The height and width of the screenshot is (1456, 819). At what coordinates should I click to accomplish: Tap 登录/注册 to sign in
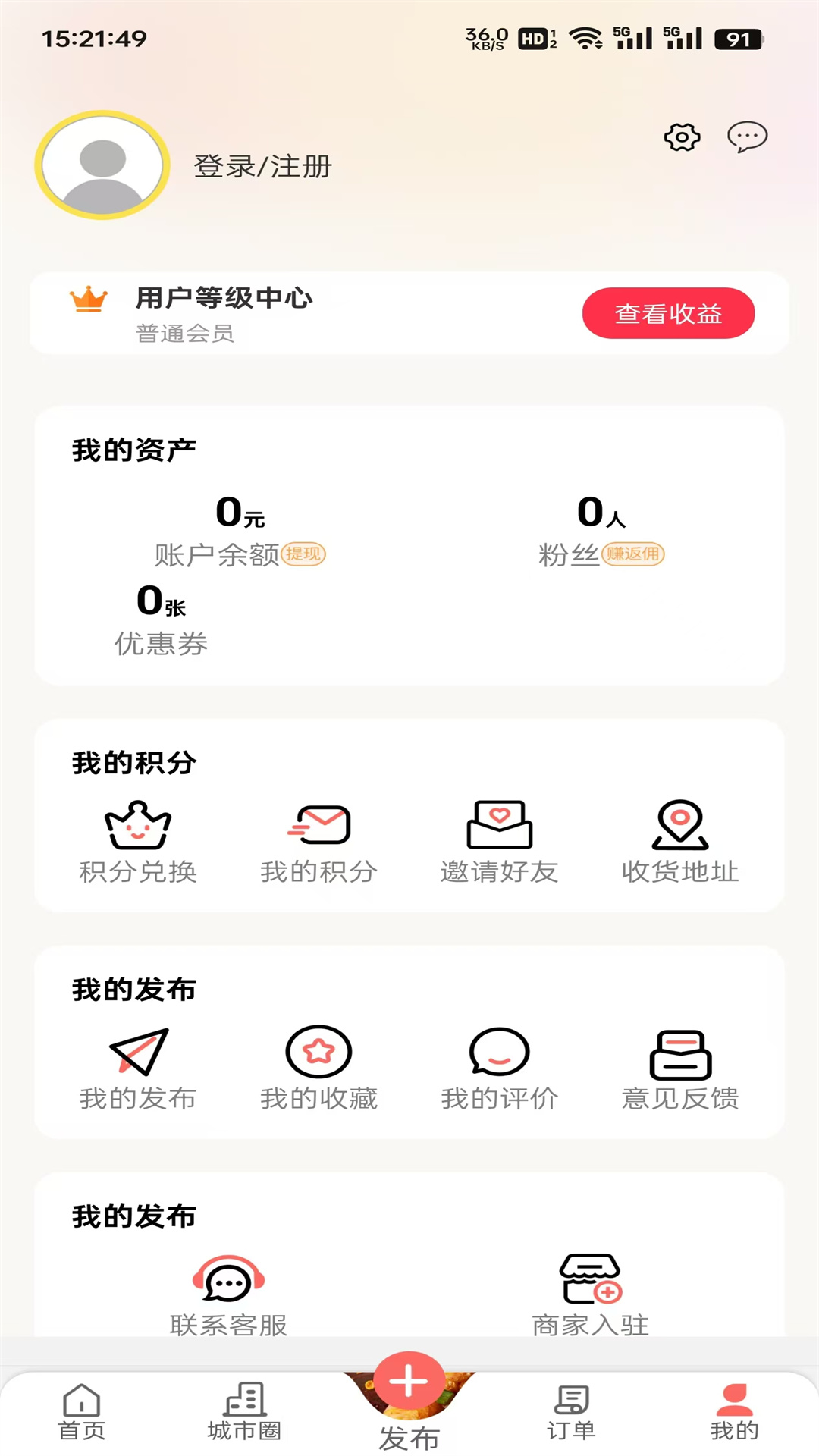point(262,166)
